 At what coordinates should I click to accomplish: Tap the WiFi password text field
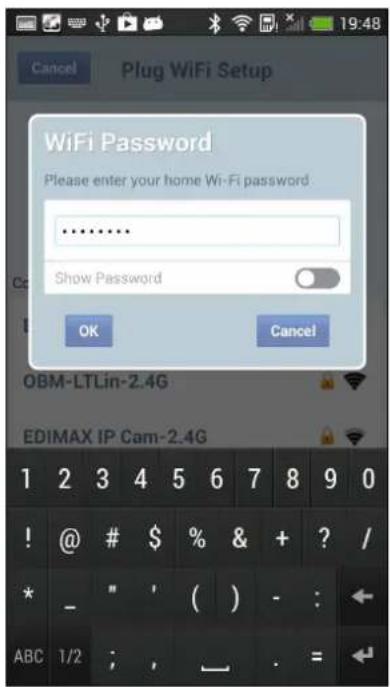[x=197, y=230]
